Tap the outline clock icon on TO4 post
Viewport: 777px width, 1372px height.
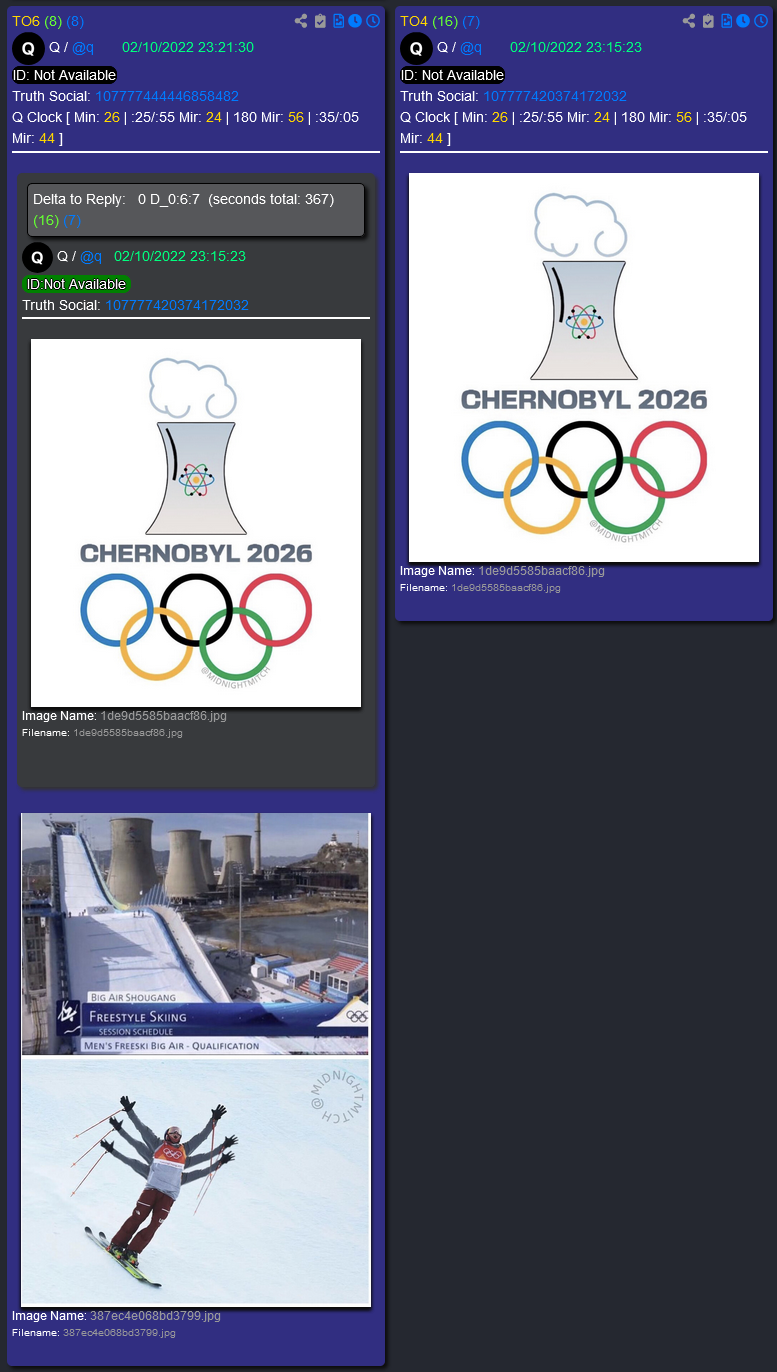[x=761, y=21]
